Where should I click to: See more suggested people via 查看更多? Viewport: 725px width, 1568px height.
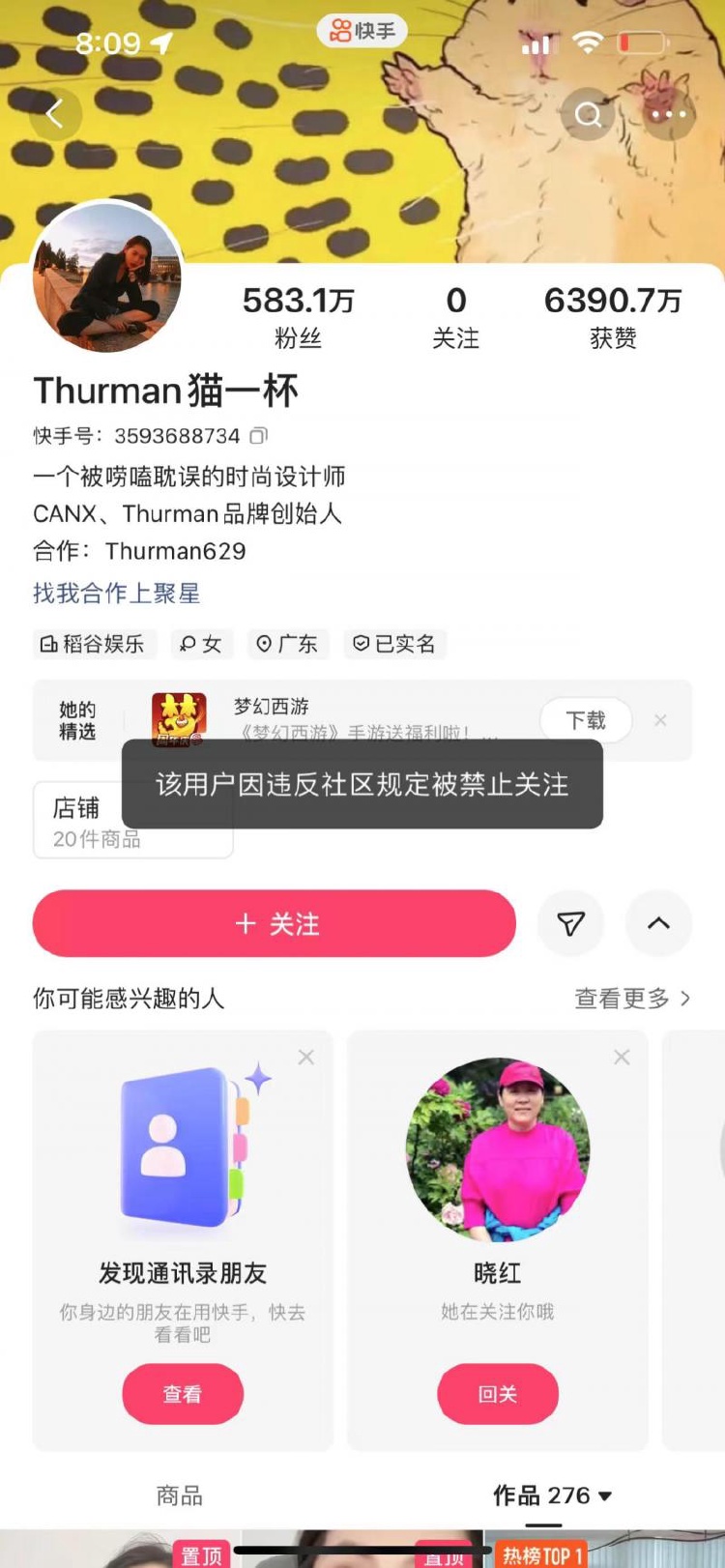pos(632,998)
